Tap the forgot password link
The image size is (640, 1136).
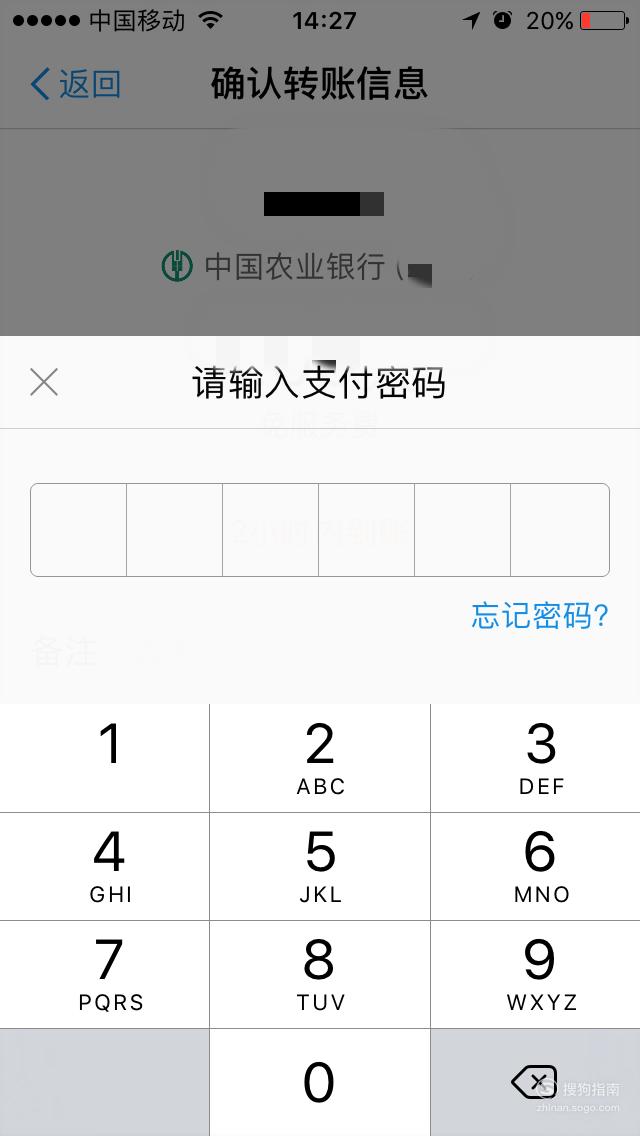(540, 616)
